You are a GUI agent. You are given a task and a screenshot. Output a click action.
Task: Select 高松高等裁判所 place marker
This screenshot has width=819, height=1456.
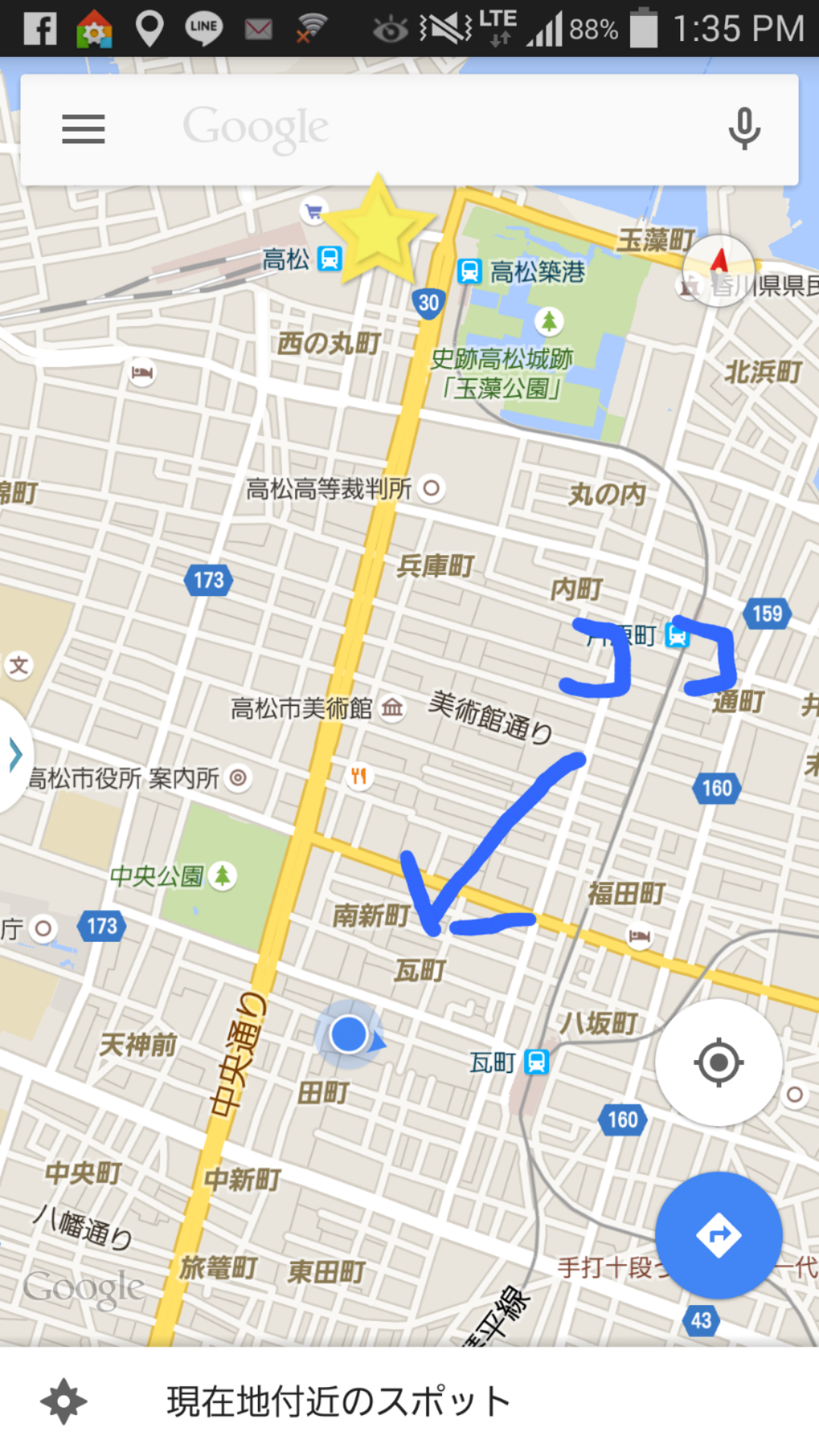pos(431,488)
